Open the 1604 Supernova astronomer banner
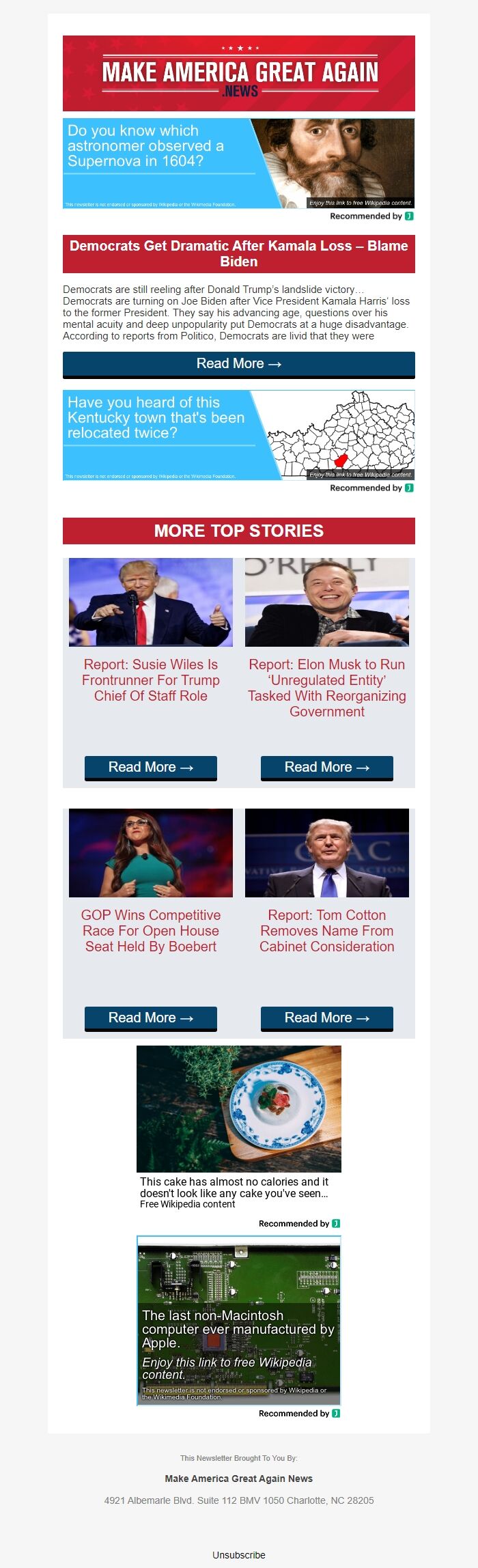Image resolution: width=478 pixels, height=1568 pixels. [238, 163]
